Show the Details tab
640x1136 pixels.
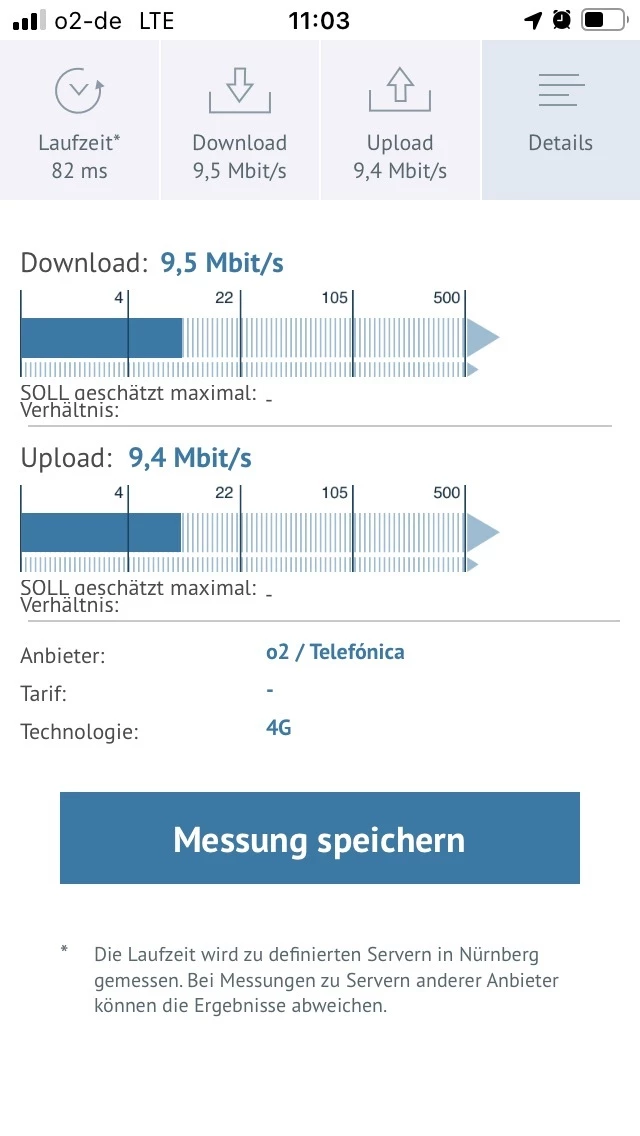(x=560, y=120)
